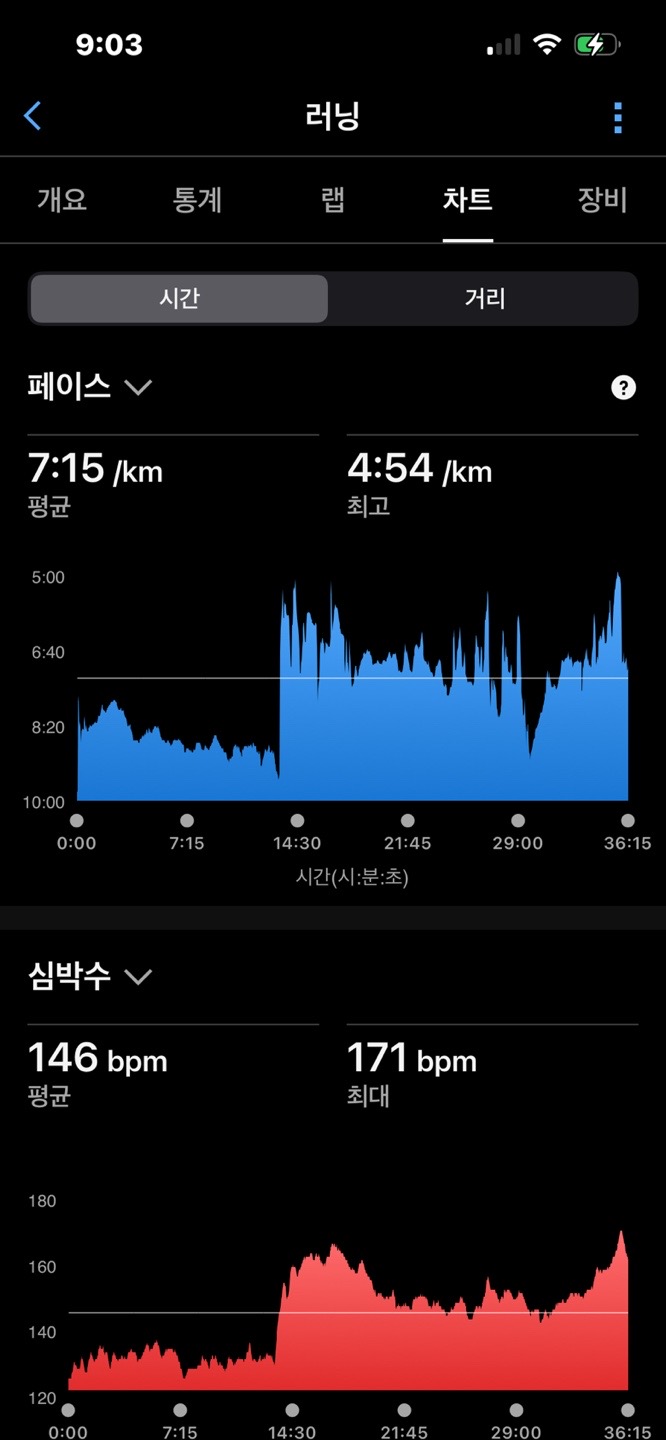Open the 랩 tab
The image size is (666, 1440).
pyautogui.click(x=333, y=199)
